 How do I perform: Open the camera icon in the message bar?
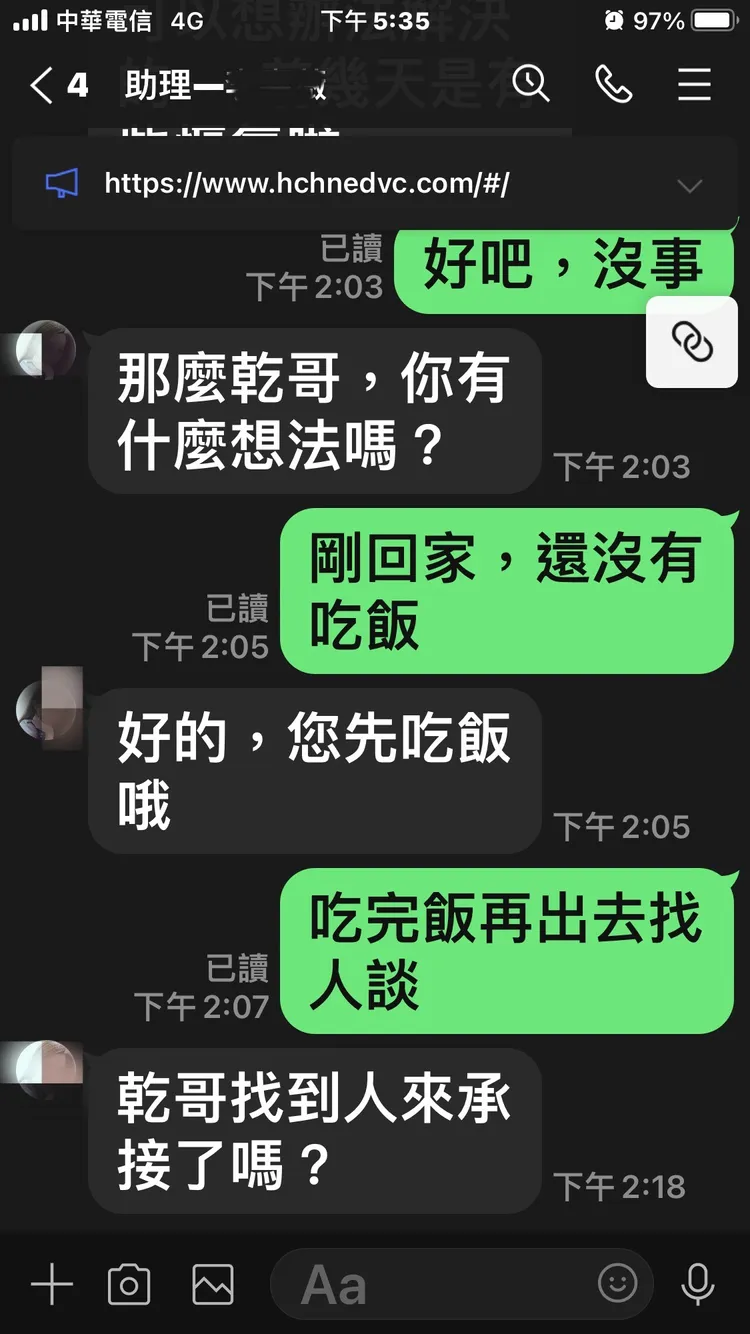point(128,1285)
